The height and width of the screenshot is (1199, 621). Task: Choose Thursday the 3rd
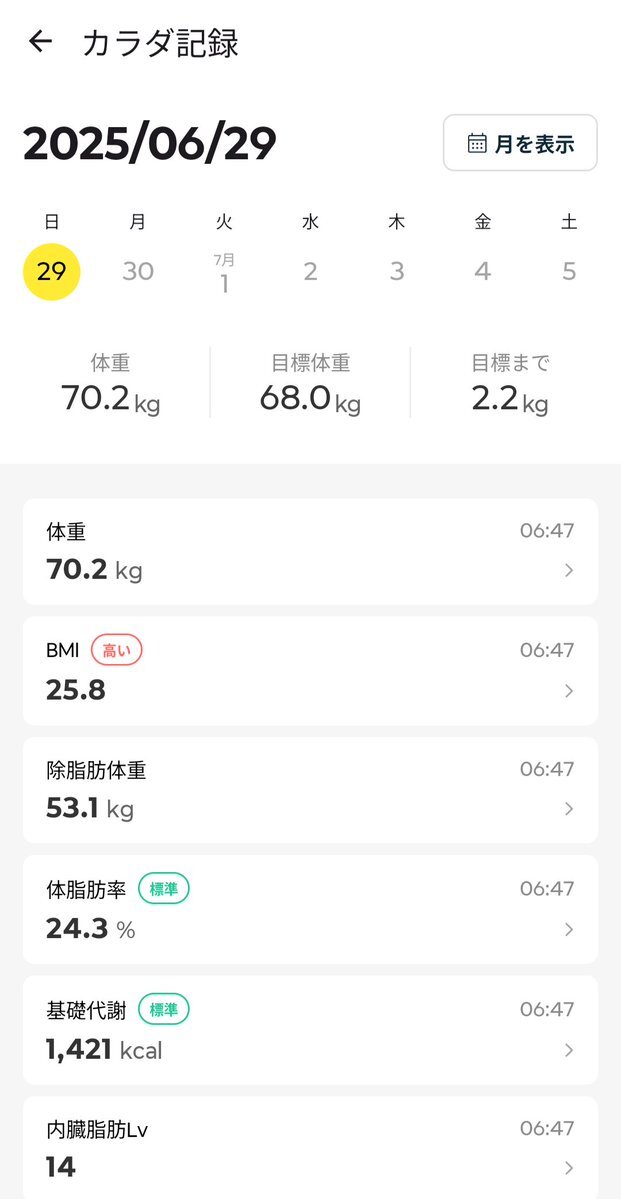pyautogui.click(x=397, y=271)
